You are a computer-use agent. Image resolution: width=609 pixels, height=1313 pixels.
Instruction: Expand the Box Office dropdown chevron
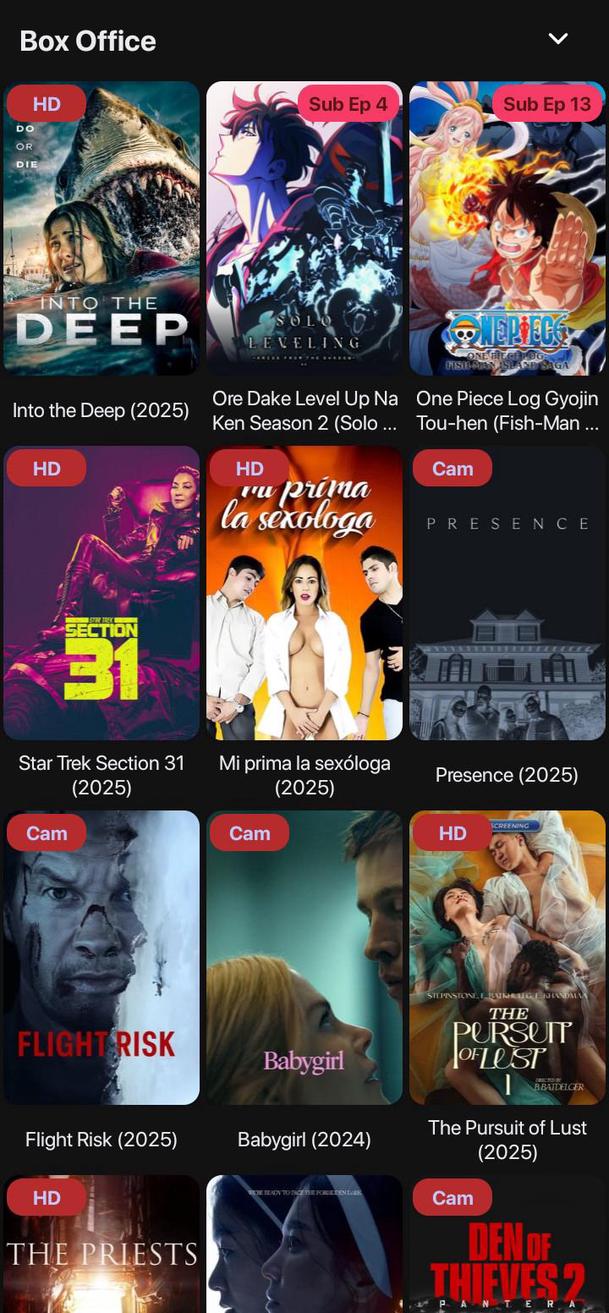tap(558, 39)
